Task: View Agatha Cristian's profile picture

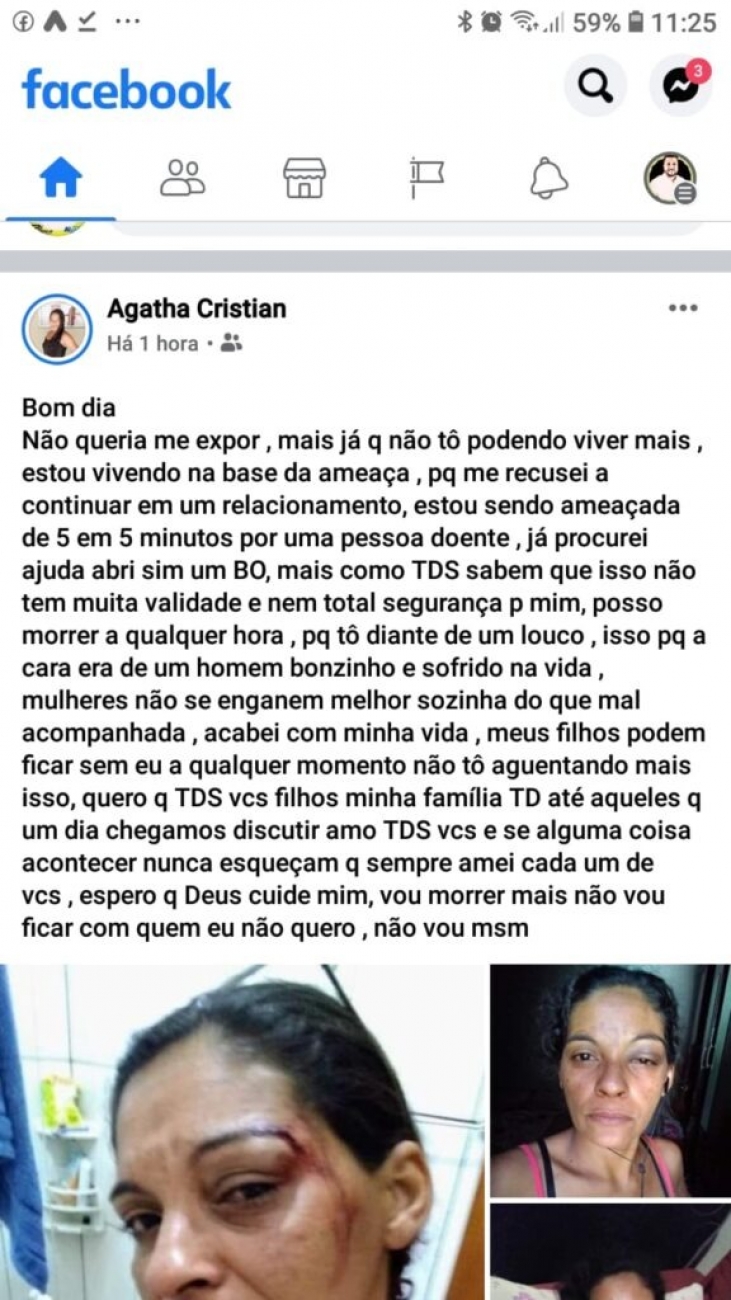Action: pos(57,329)
